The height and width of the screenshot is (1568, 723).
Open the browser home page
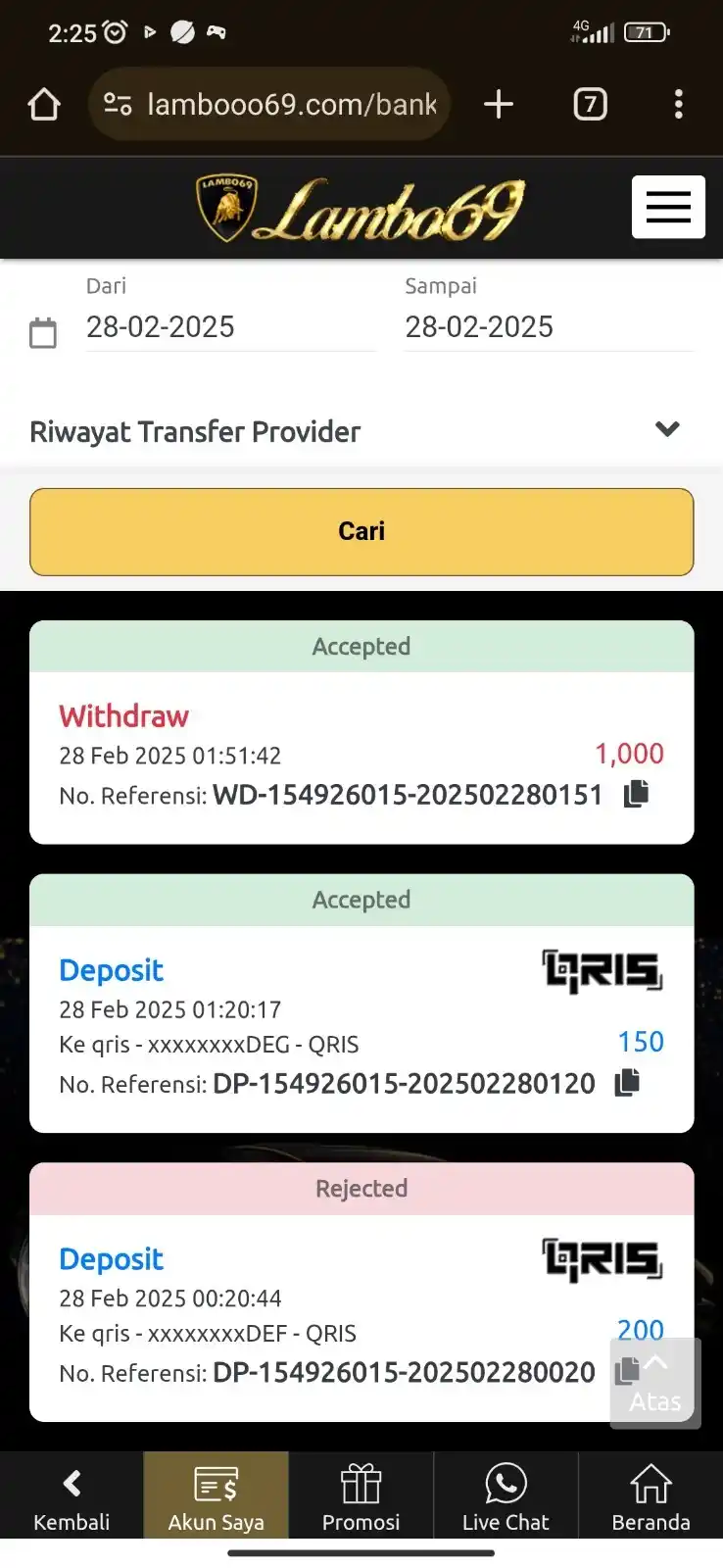tap(44, 104)
